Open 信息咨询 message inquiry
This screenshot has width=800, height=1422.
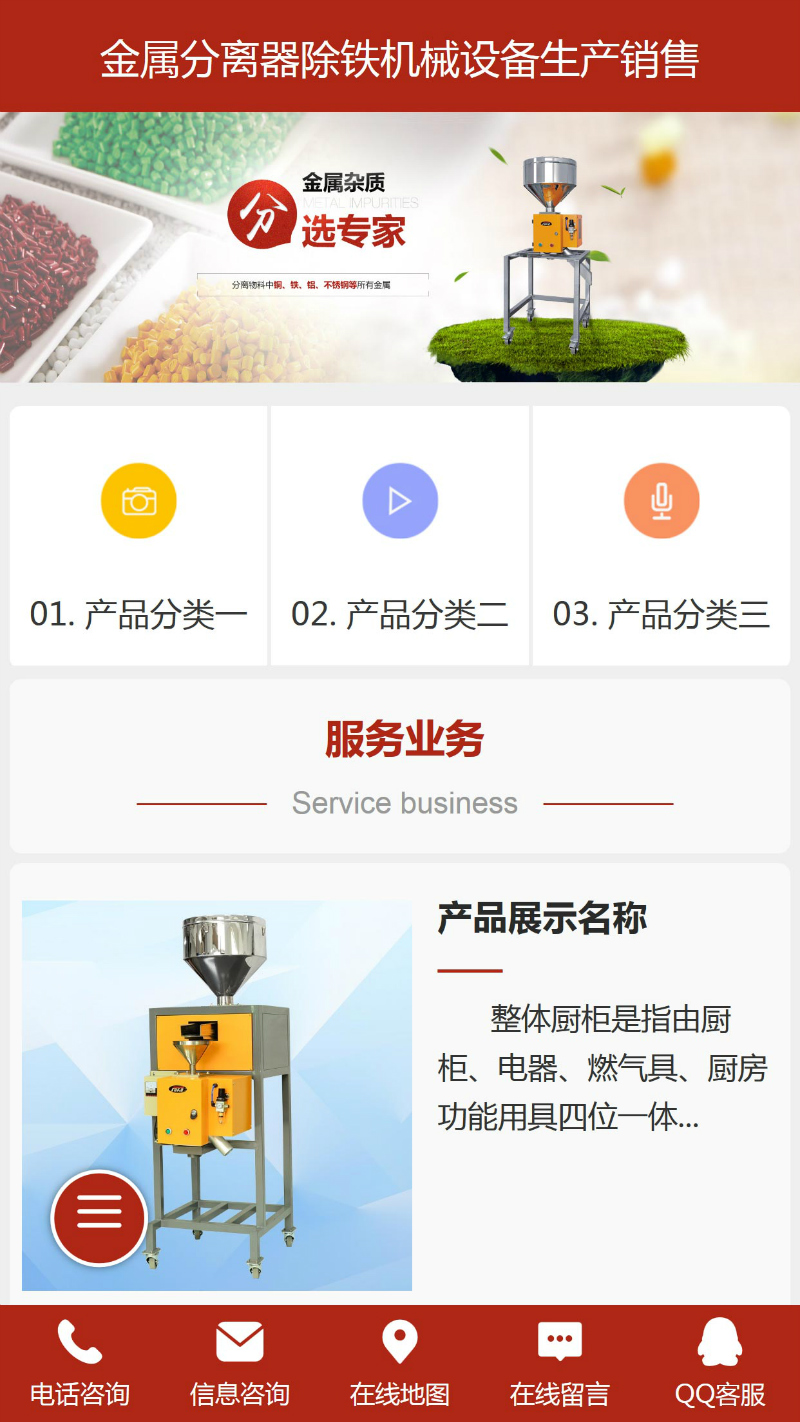[x=240, y=1363]
